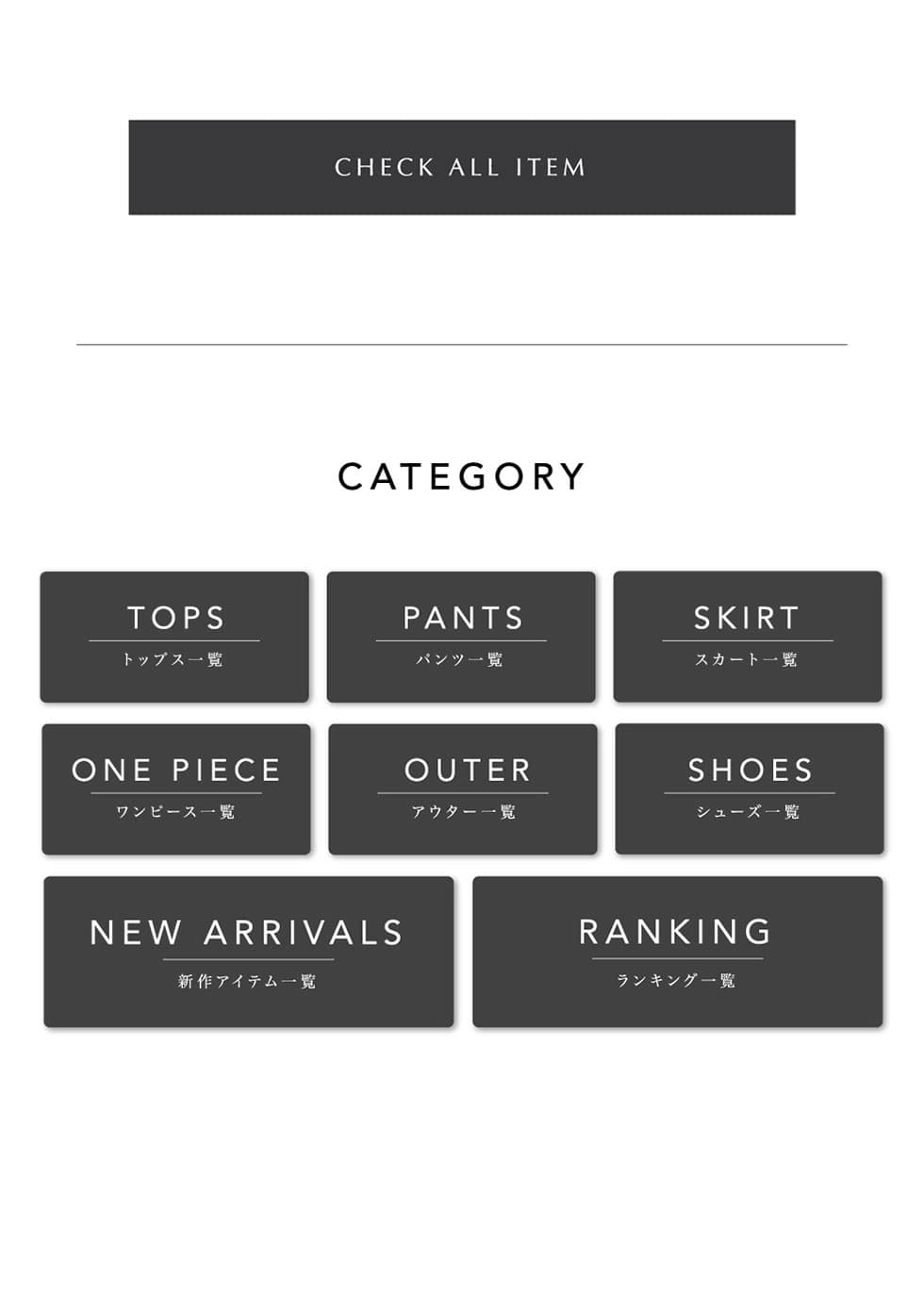View the OUTER category
924x1312 pixels.
pyautogui.click(x=463, y=789)
